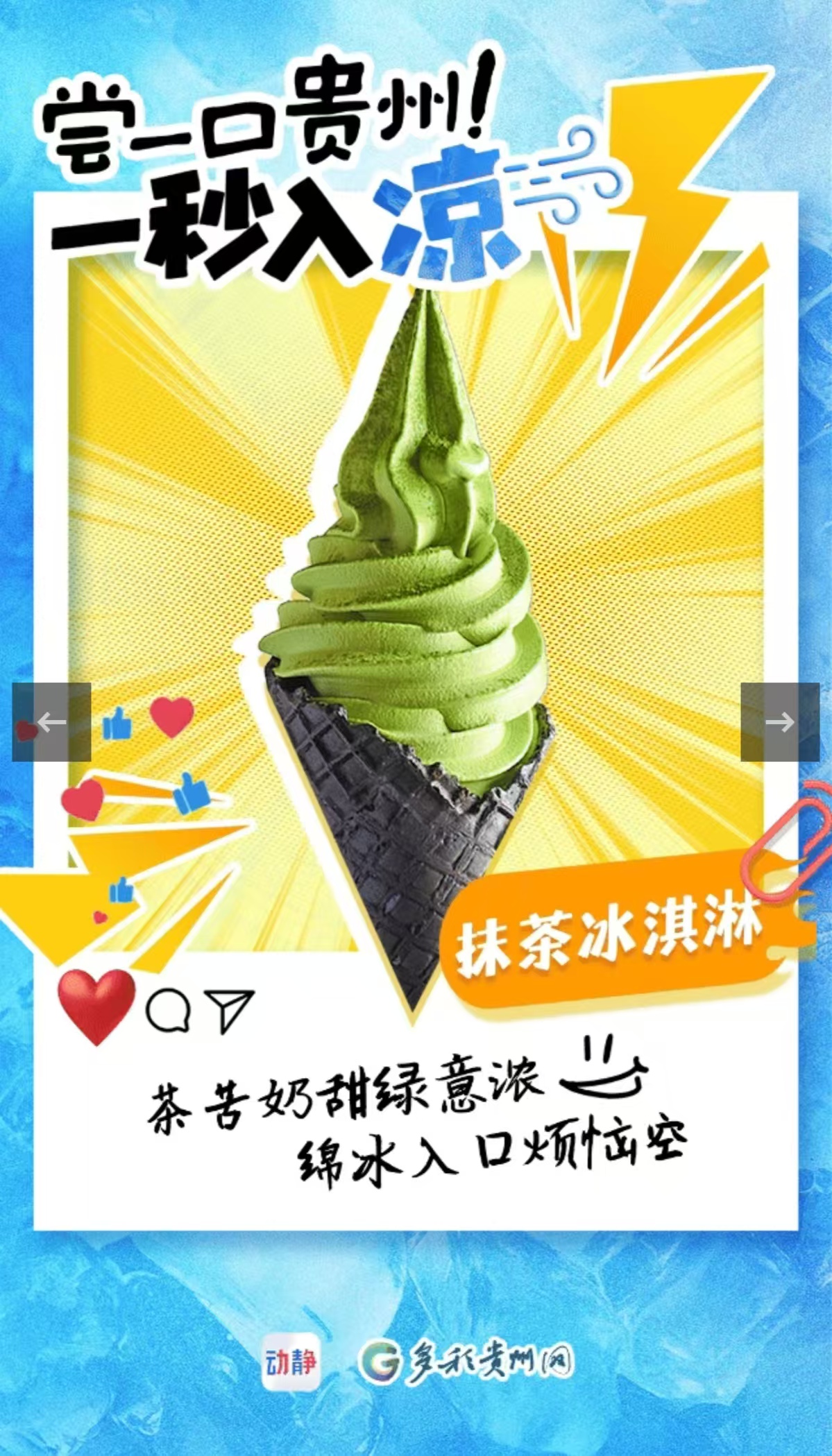Go to the previous poster image
The height and width of the screenshot is (1456, 832).
(51, 722)
